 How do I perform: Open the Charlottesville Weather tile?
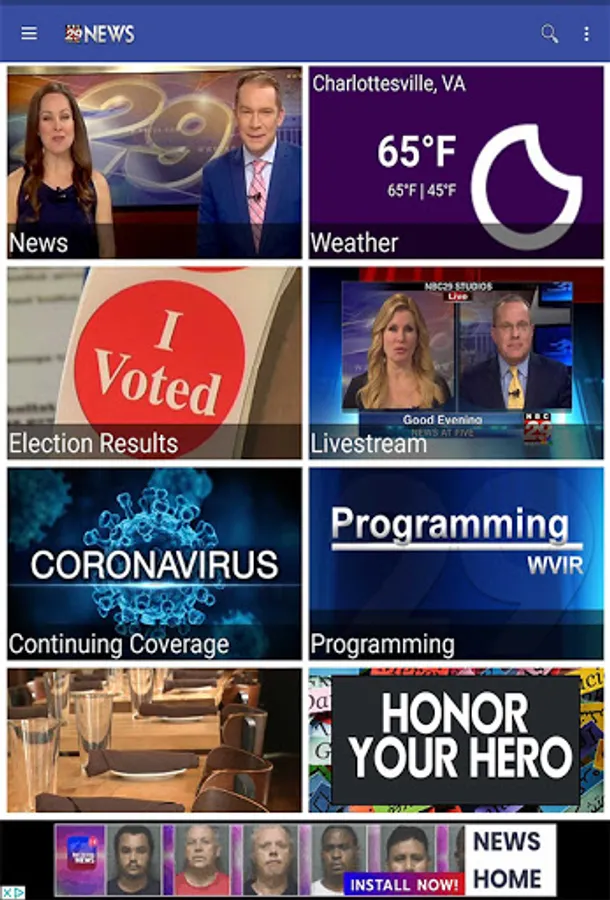click(x=456, y=162)
